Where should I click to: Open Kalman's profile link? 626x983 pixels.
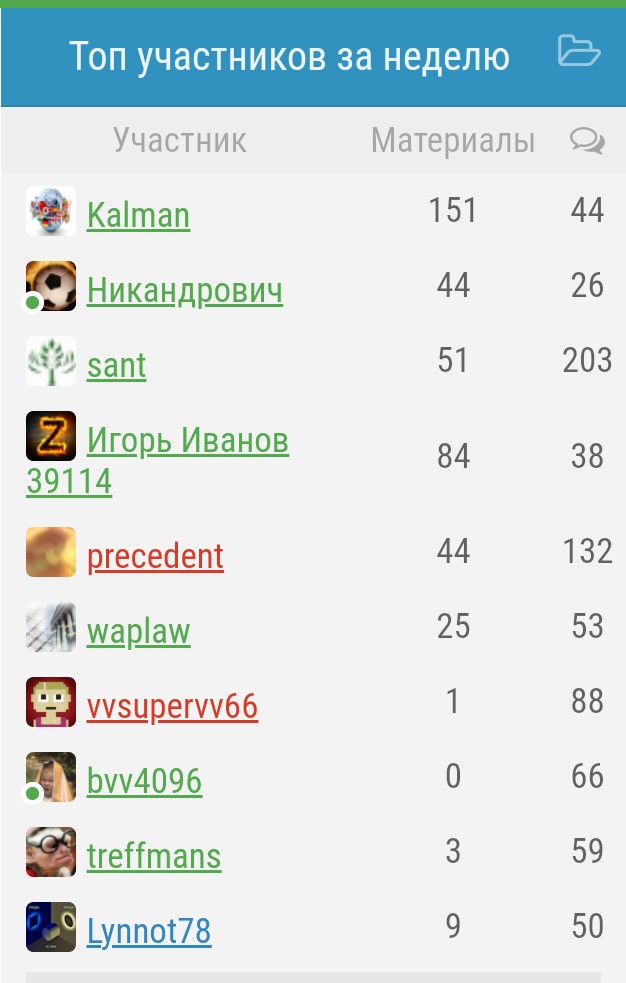[138, 215]
